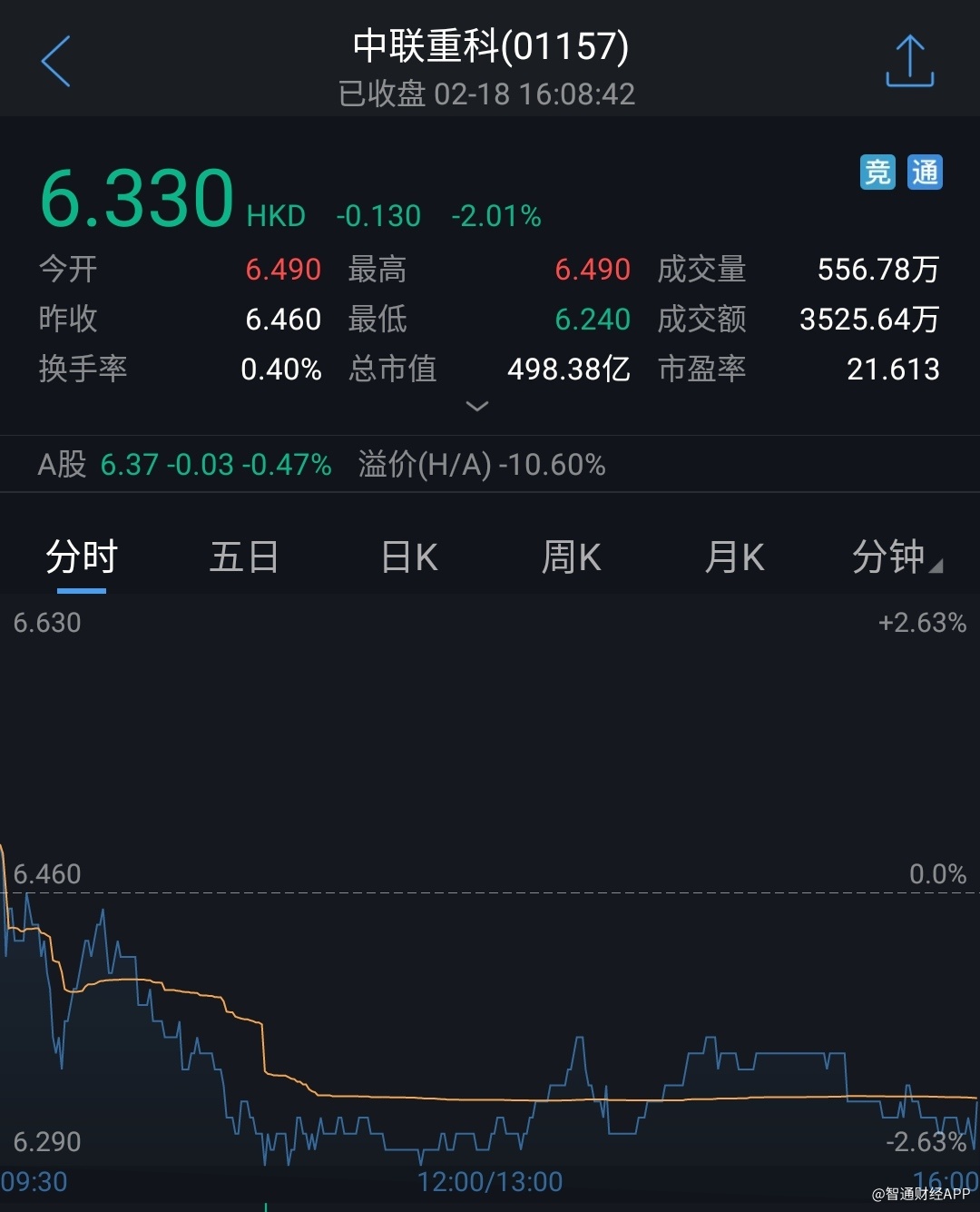
Task: Open the 分钟 minute interval dropdown
Action: click(896, 557)
